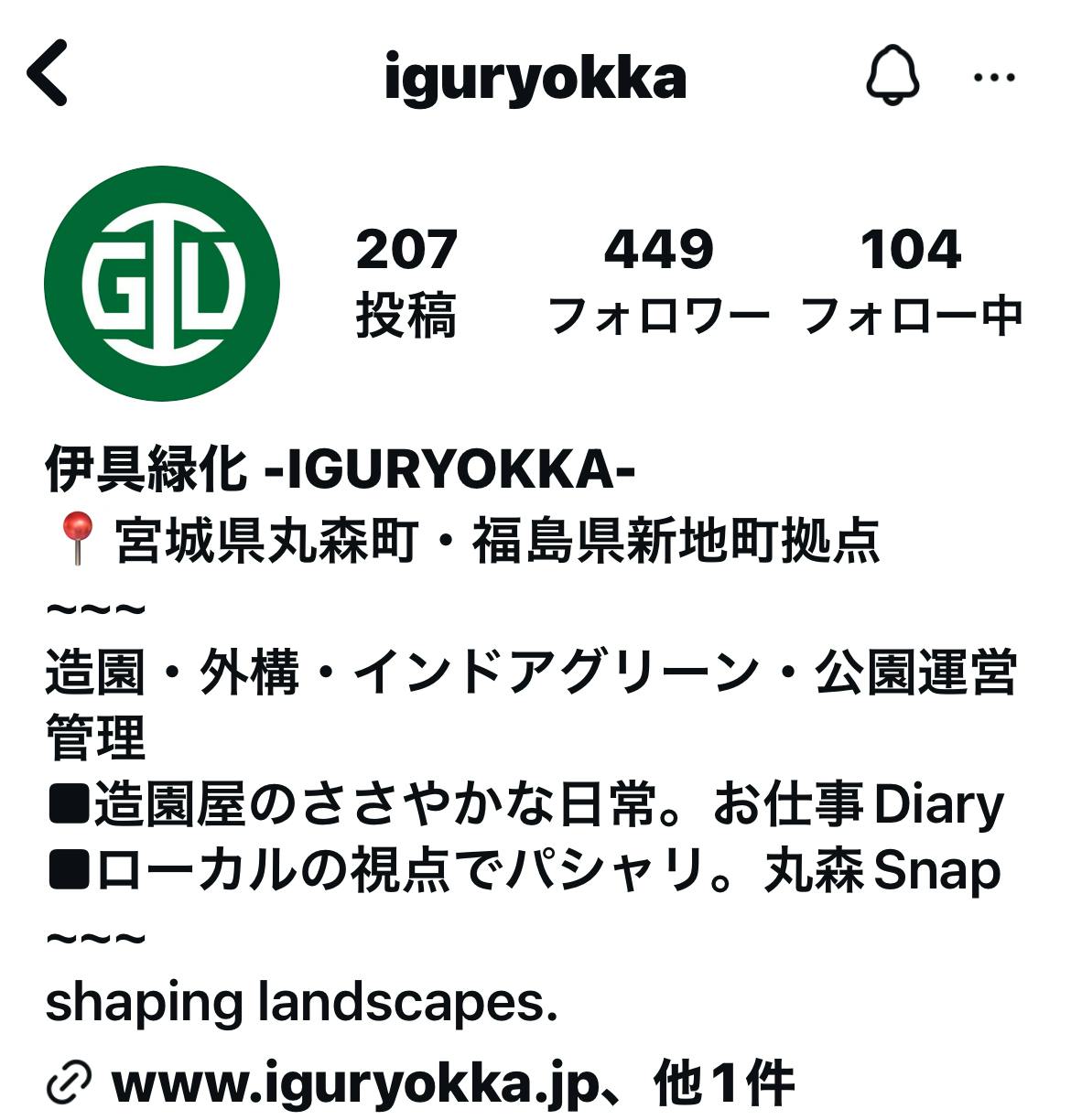Open the green iguryokka profile picture
The height and width of the screenshot is (1120, 1071).
(x=162, y=284)
